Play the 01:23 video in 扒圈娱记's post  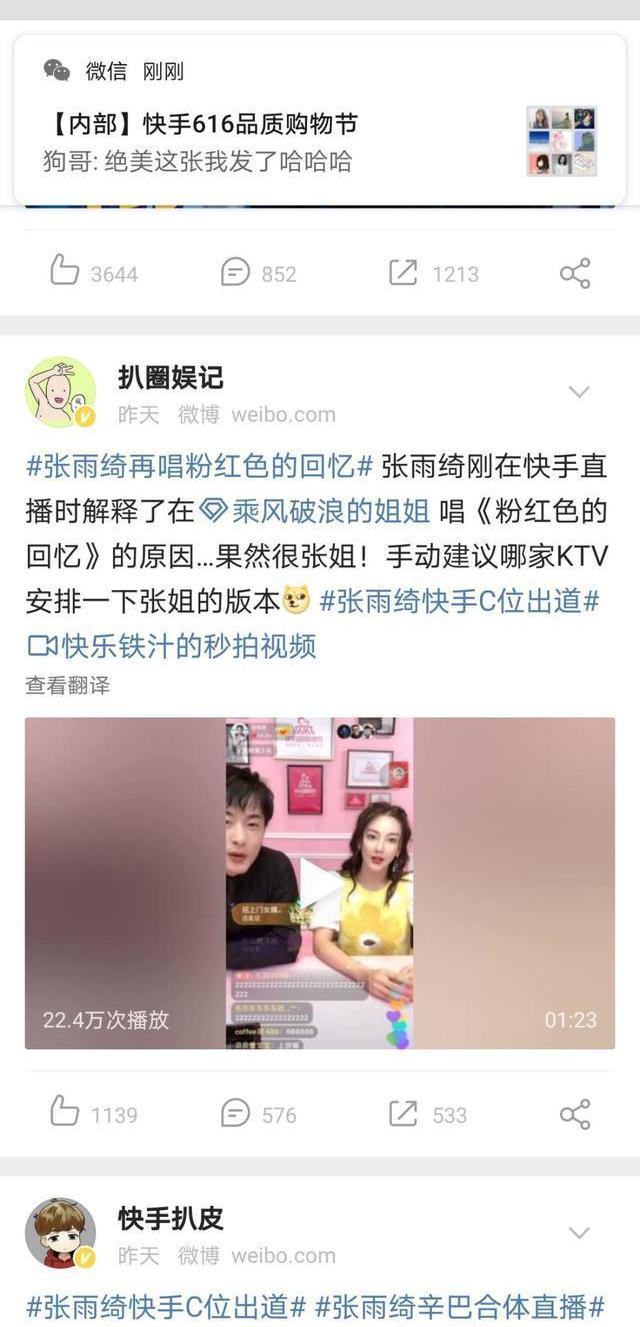[x=320, y=883]
